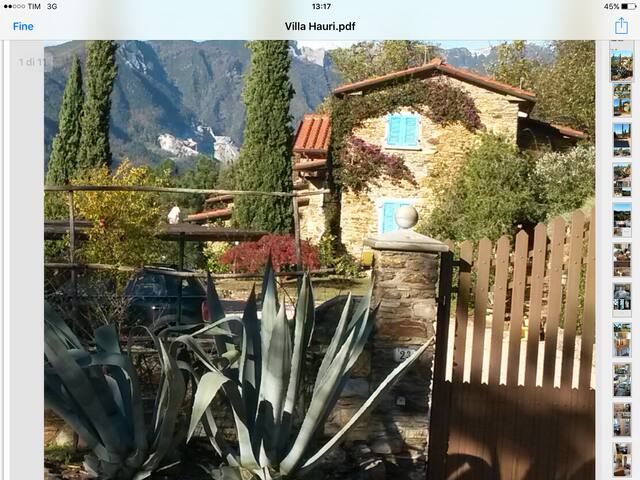The width and height of the screenshot is (640, 480).
Task: Jump to page 10 thumbnail in sidebar
Action: coord(622,420)
